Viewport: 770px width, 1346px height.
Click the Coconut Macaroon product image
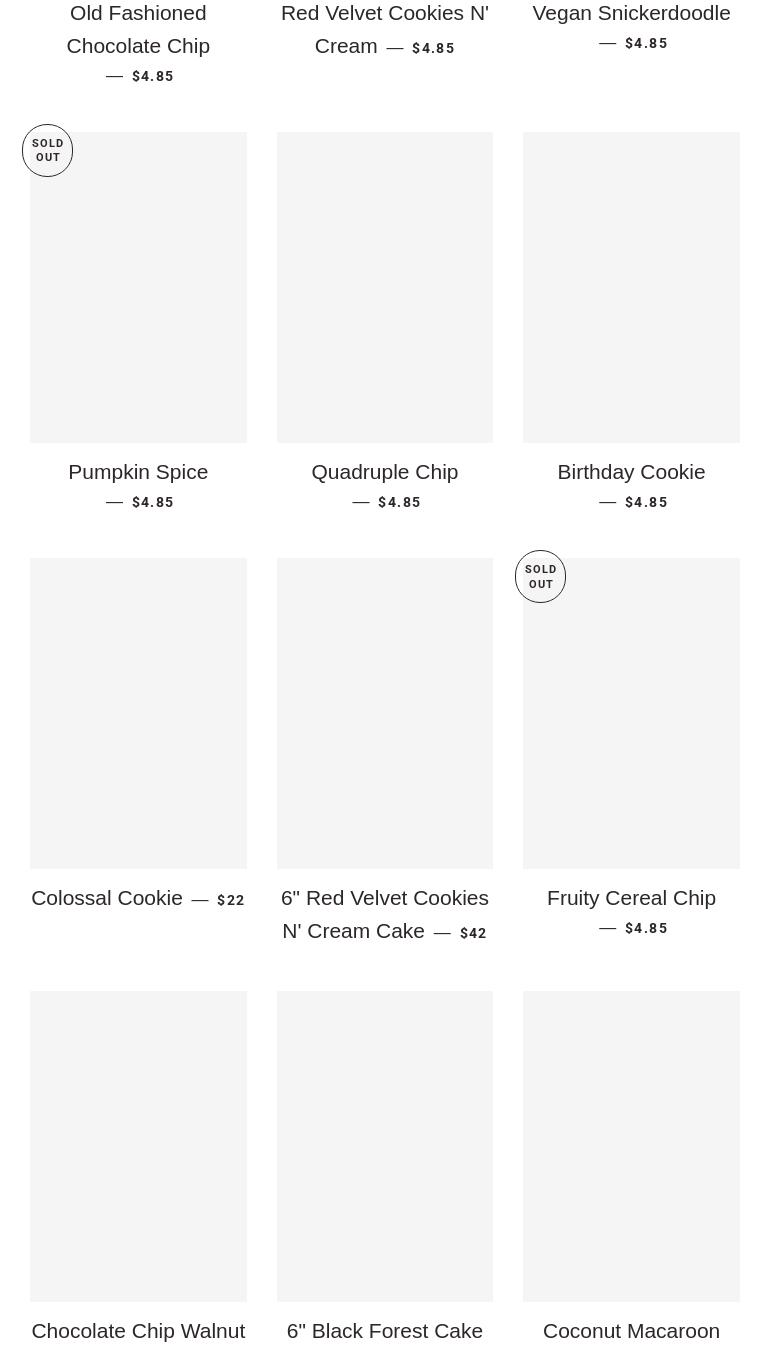[631, 1146]
